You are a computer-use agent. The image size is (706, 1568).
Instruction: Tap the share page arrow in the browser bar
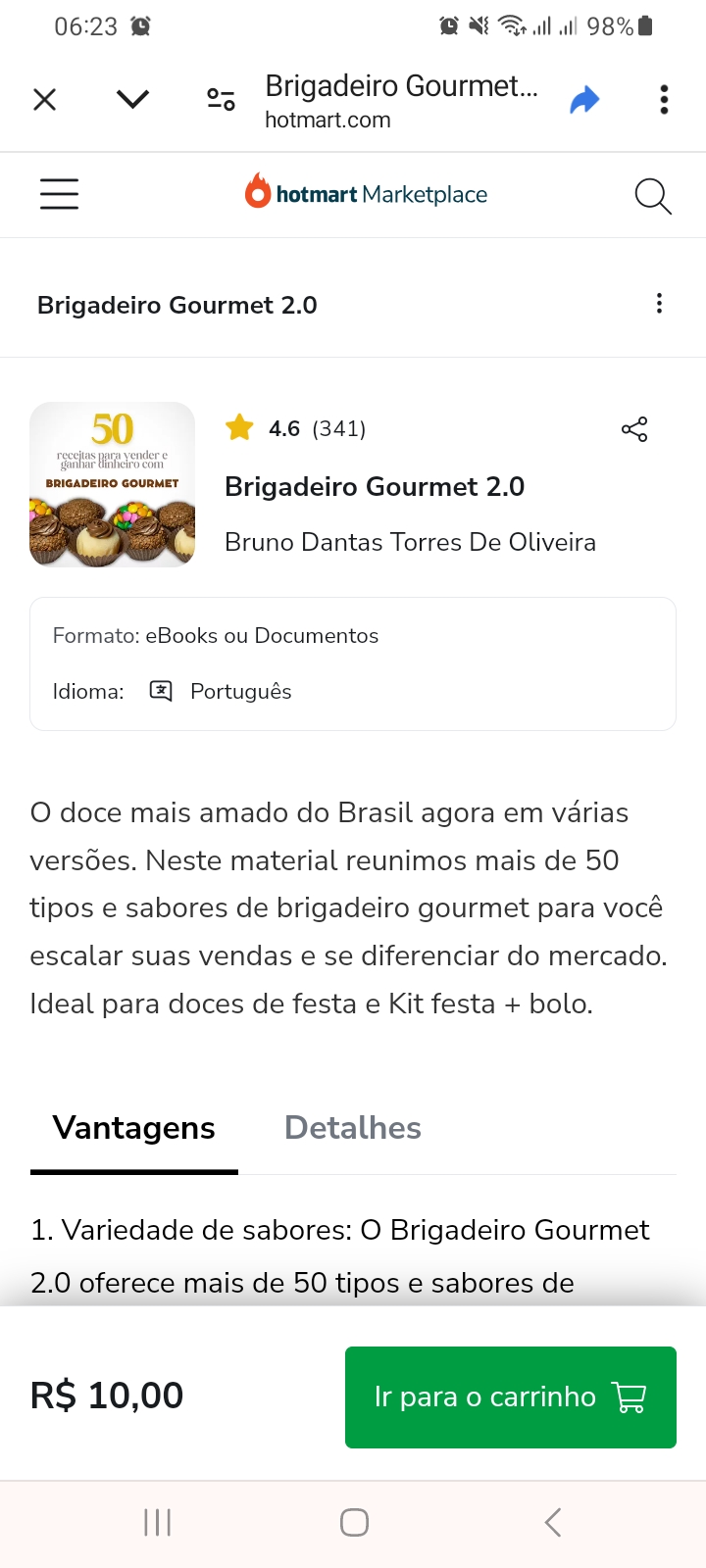pyautogui.click(x=585, y=99)
